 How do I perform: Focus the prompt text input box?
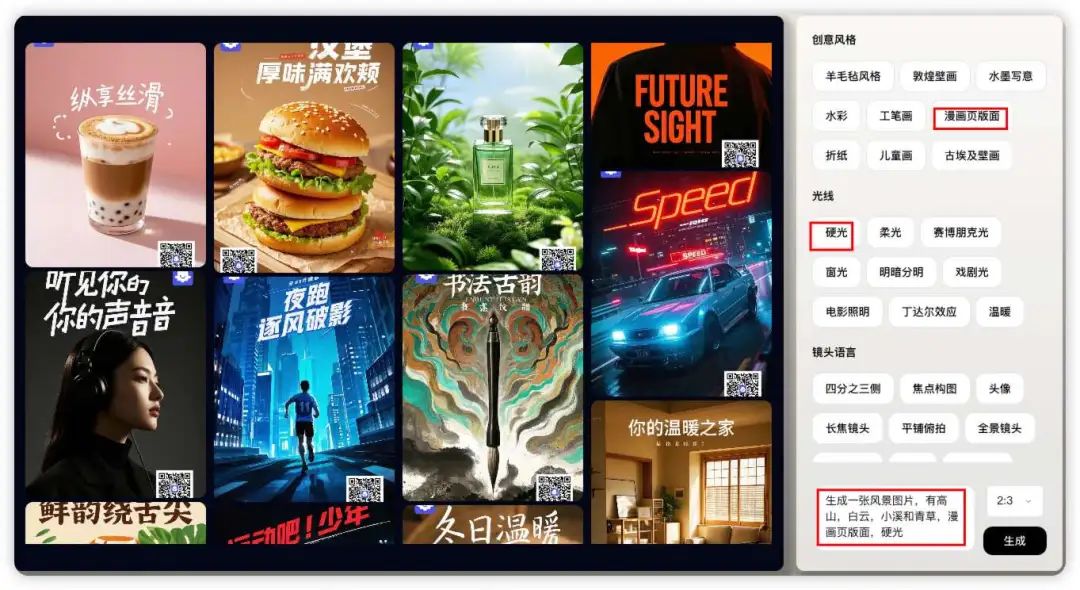click(891, 517)
